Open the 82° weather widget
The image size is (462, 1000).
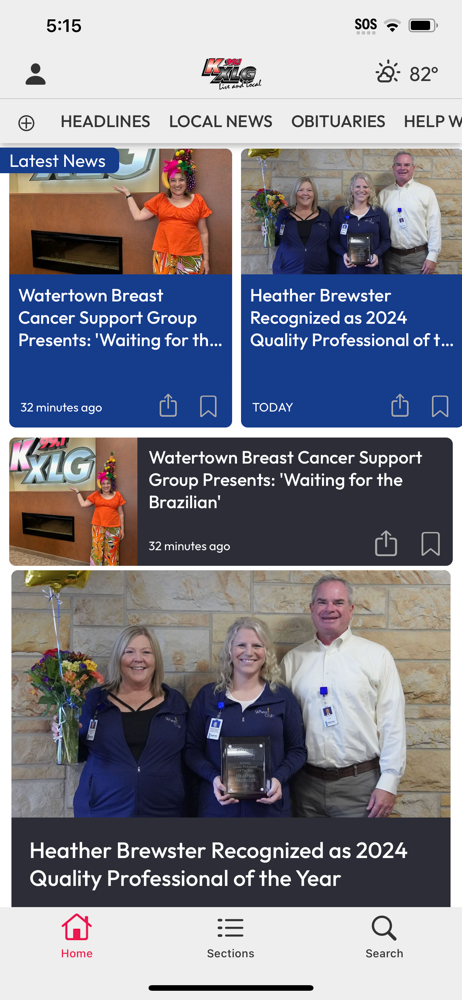pos(406,74)
